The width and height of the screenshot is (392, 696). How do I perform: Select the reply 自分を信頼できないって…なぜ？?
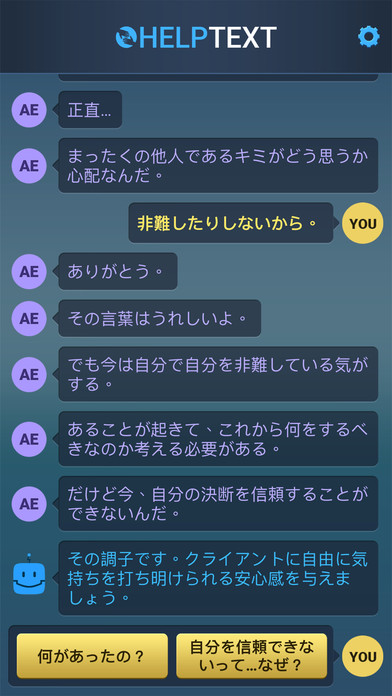click(x=252, y=656)
